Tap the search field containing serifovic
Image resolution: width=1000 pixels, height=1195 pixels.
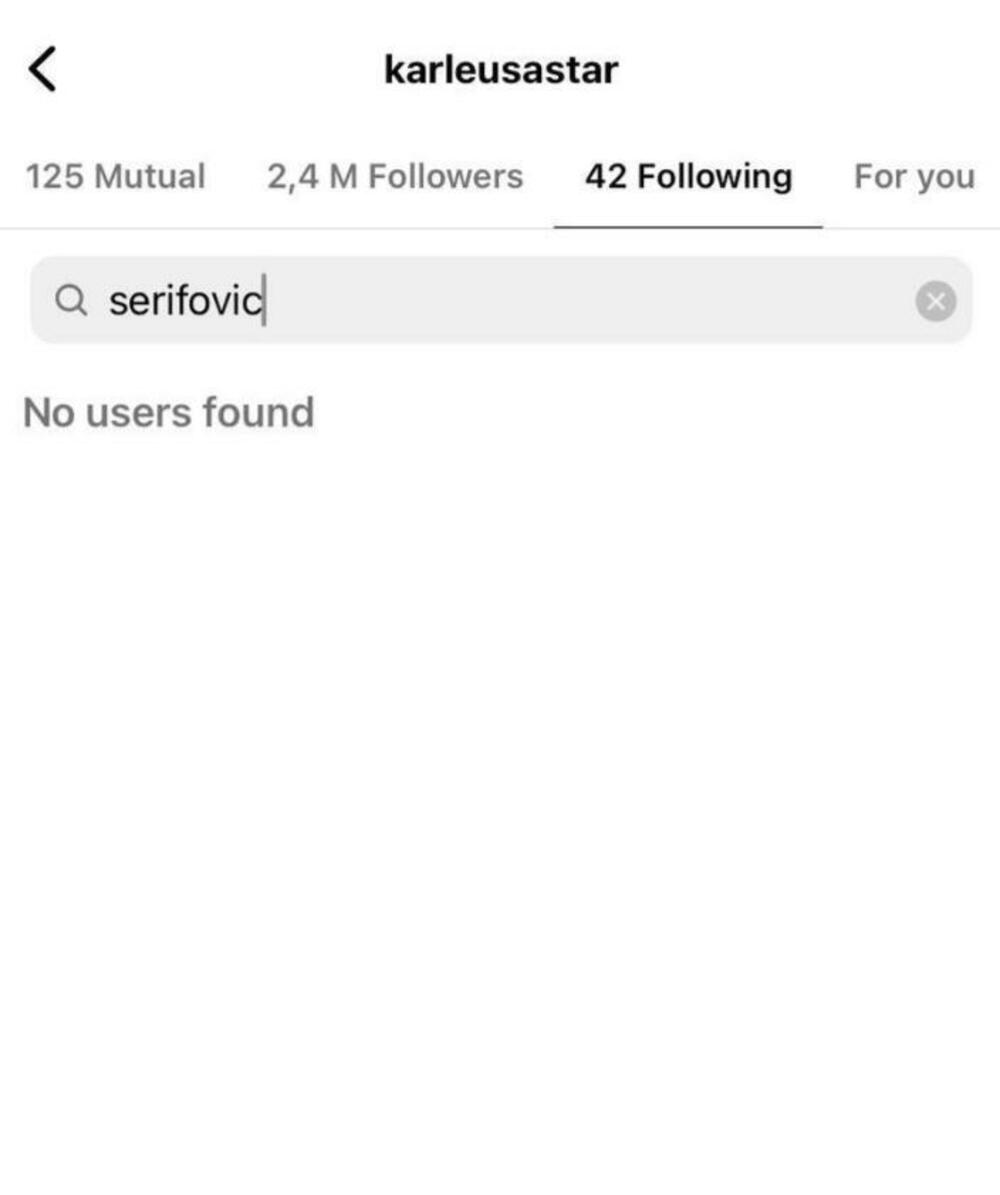coord(480,300)
